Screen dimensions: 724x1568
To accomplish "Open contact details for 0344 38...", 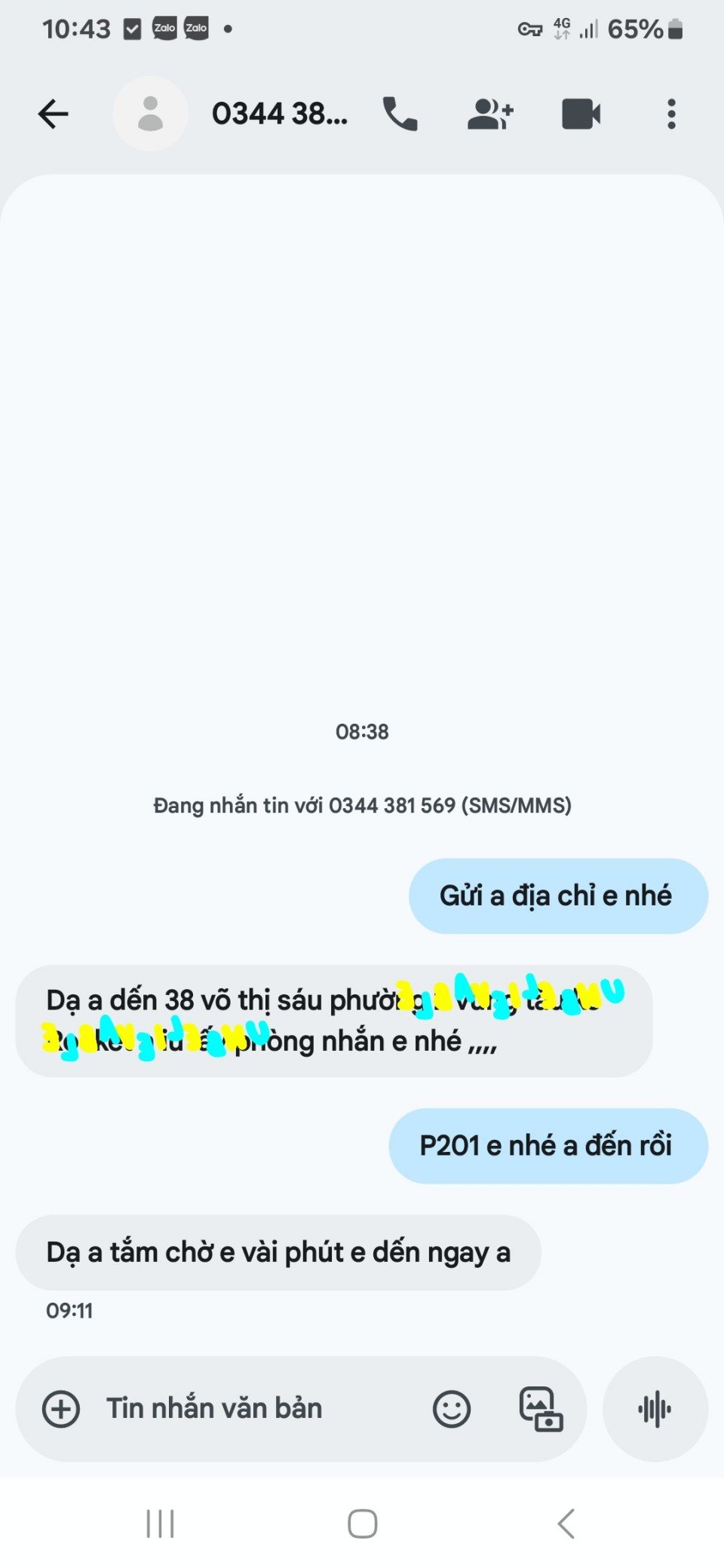I will click(279, 115).
